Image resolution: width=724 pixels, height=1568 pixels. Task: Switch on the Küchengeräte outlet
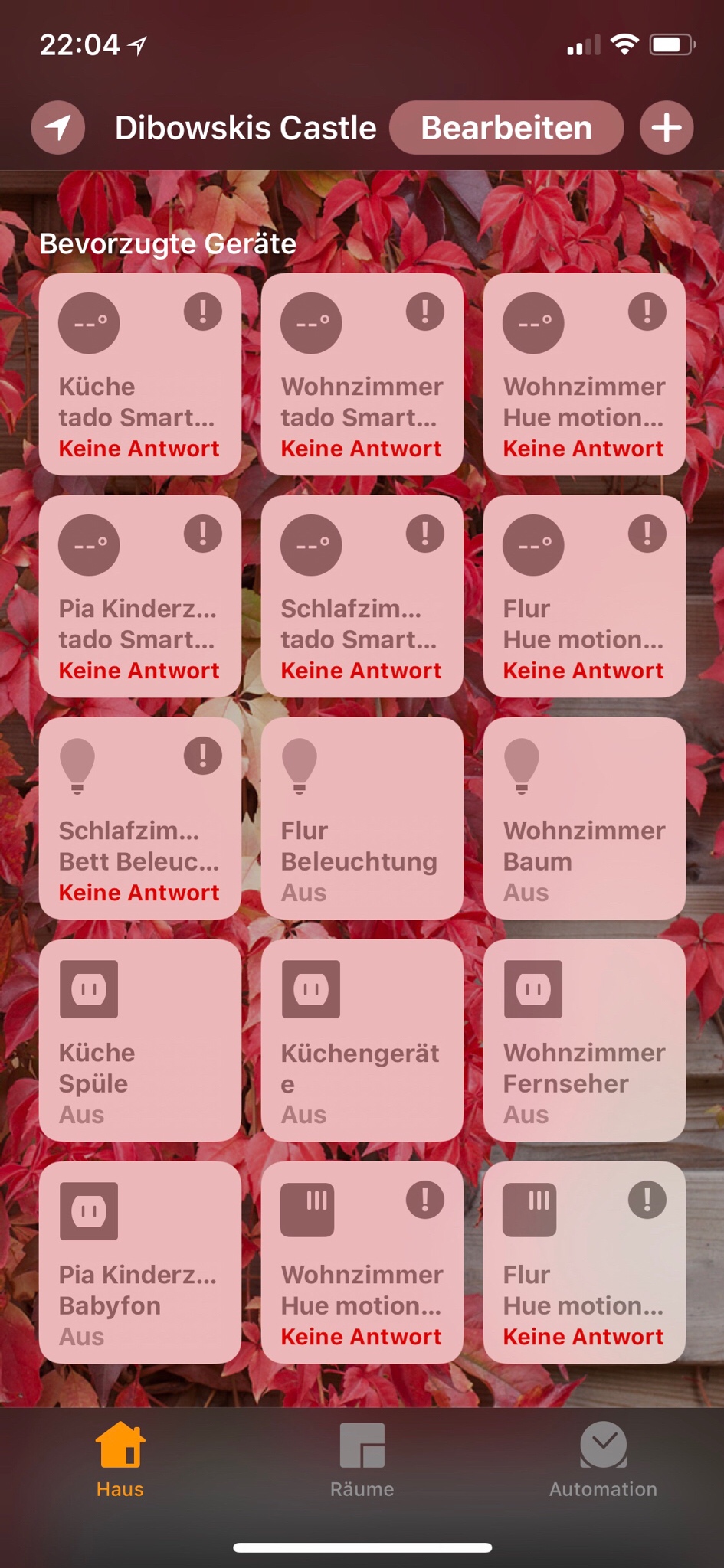(x=362, y=1040)
